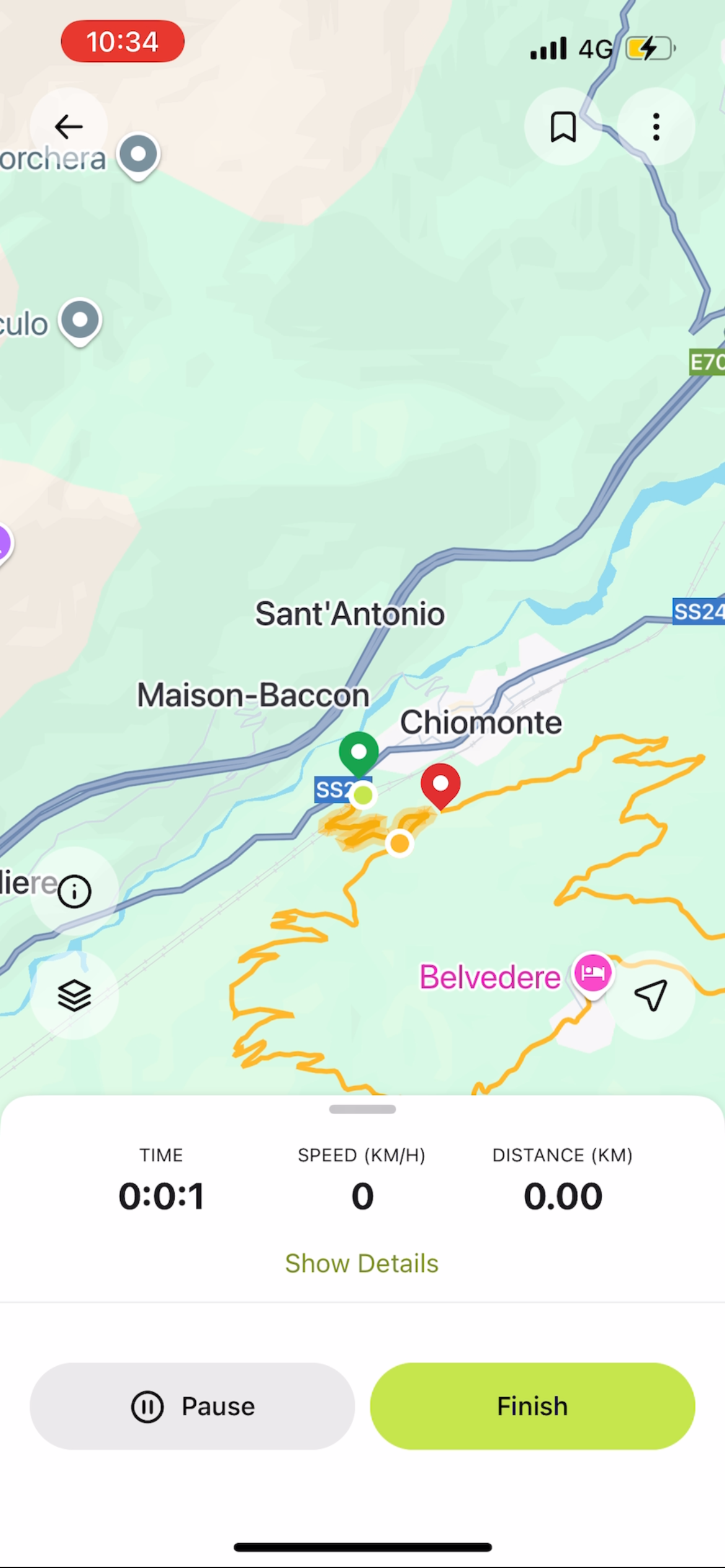Go back using the arrow button
The image size is (725, 1568).
tap(68, 127)
